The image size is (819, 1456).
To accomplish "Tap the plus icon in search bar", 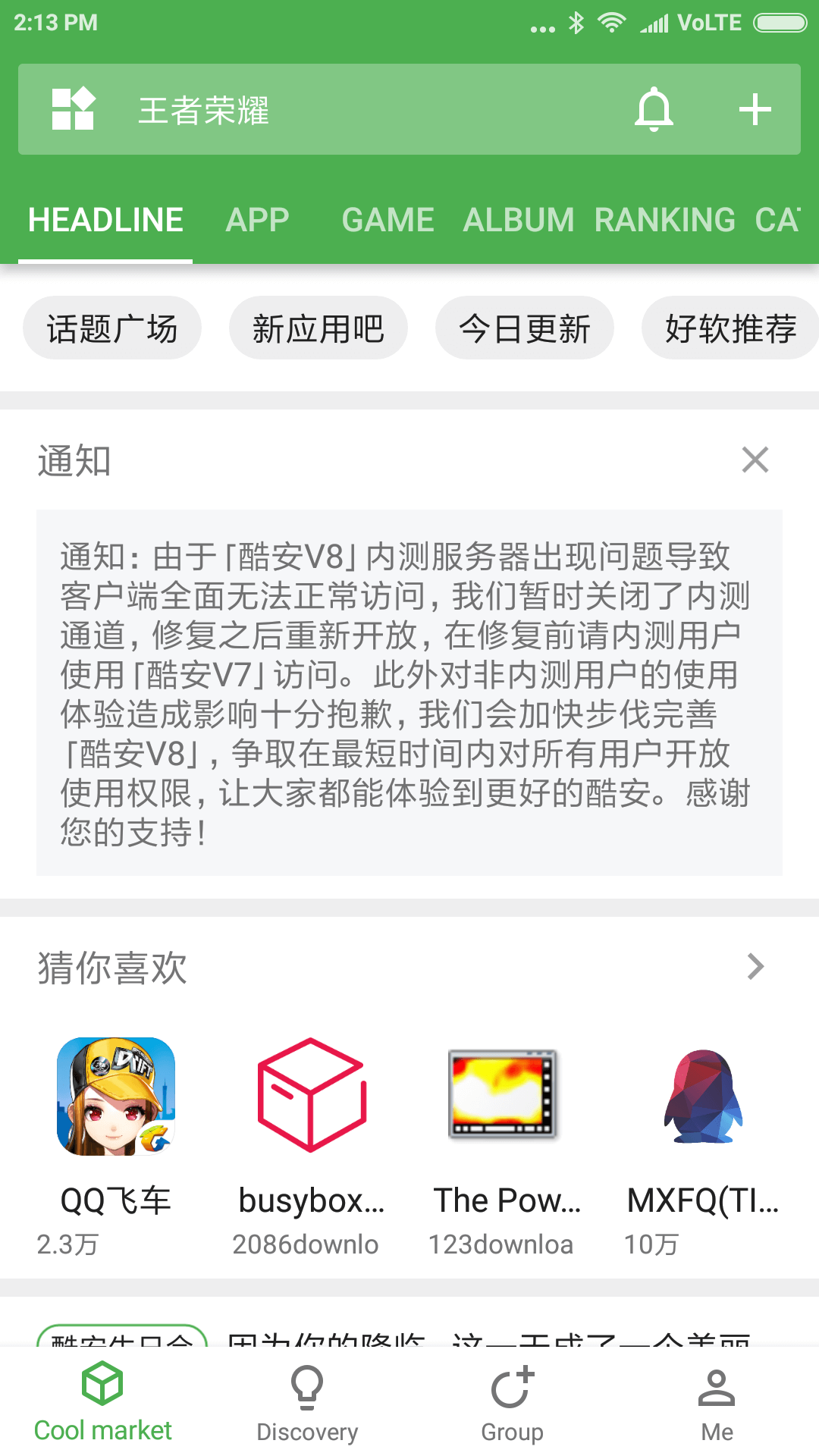I will coord(755,109).
